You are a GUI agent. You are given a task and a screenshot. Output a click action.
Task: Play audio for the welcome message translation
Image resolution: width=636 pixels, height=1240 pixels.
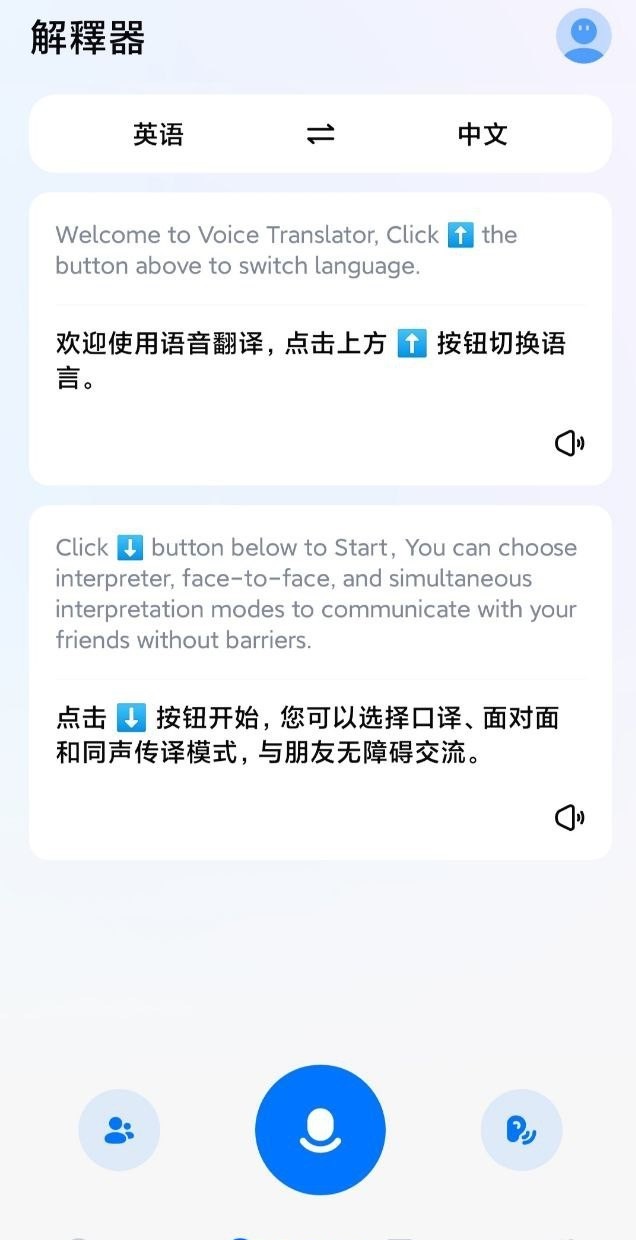tap(570, 443)
